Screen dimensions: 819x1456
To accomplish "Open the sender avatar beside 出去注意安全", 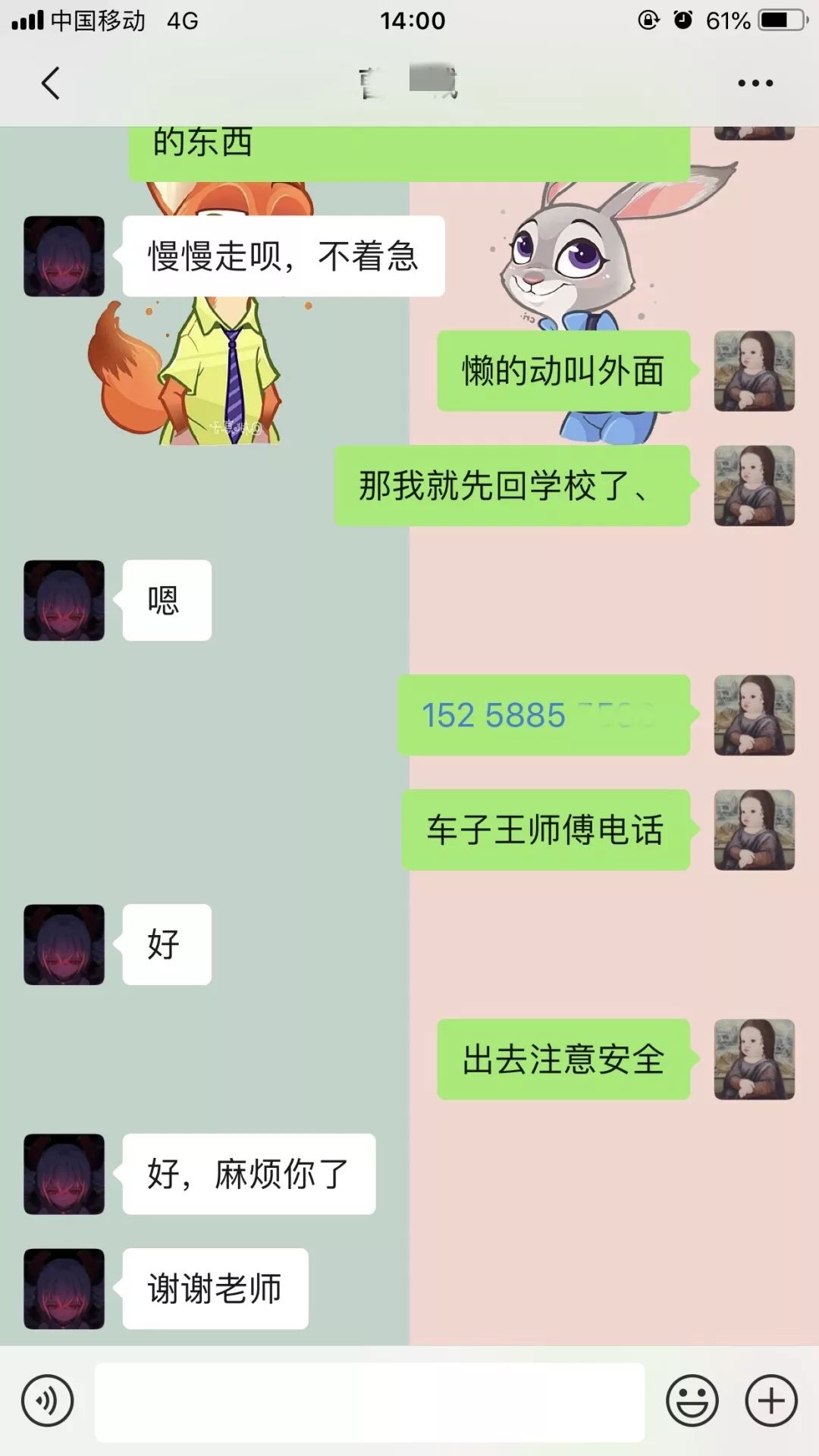I will (x=754, y=1059).
